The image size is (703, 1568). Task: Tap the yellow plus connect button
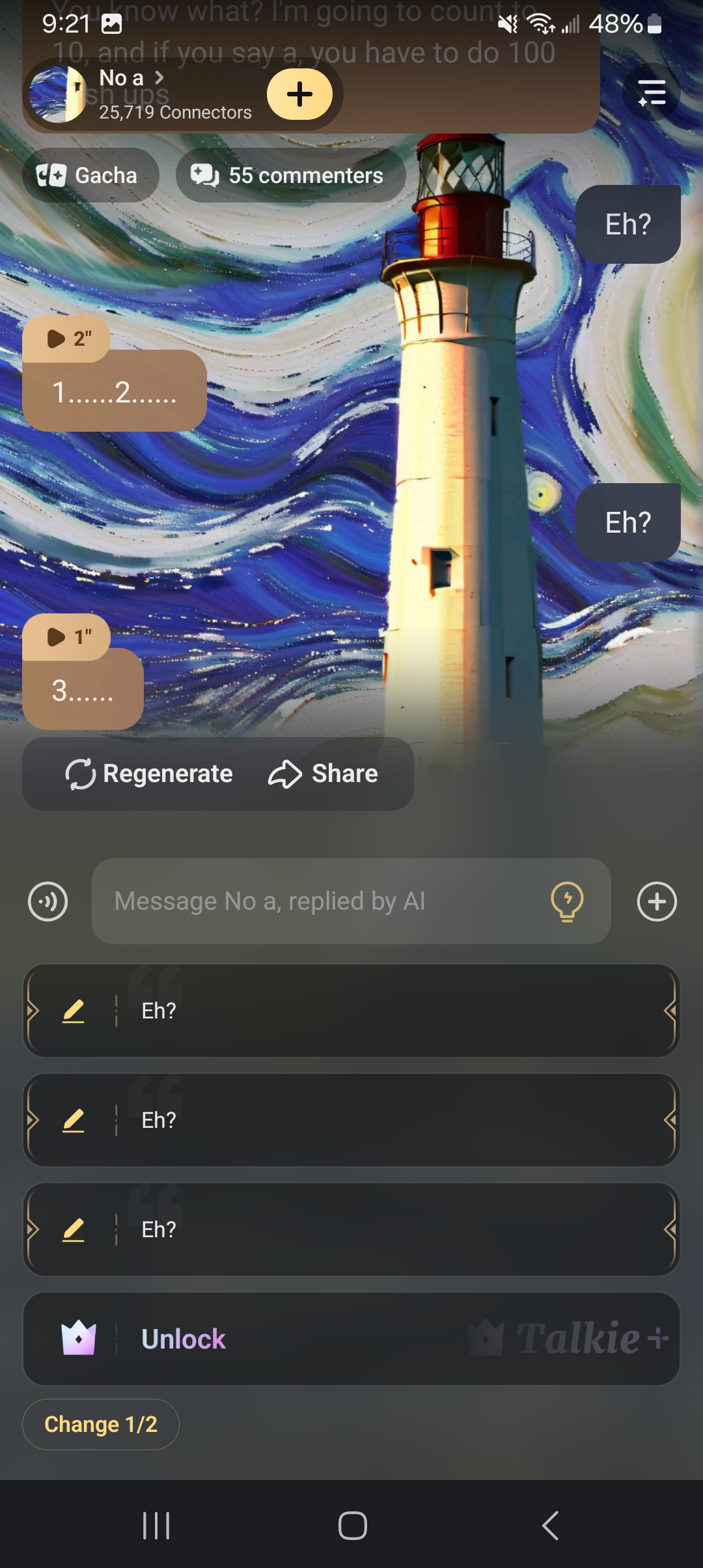pyautogui.click(x=299, y=94)
